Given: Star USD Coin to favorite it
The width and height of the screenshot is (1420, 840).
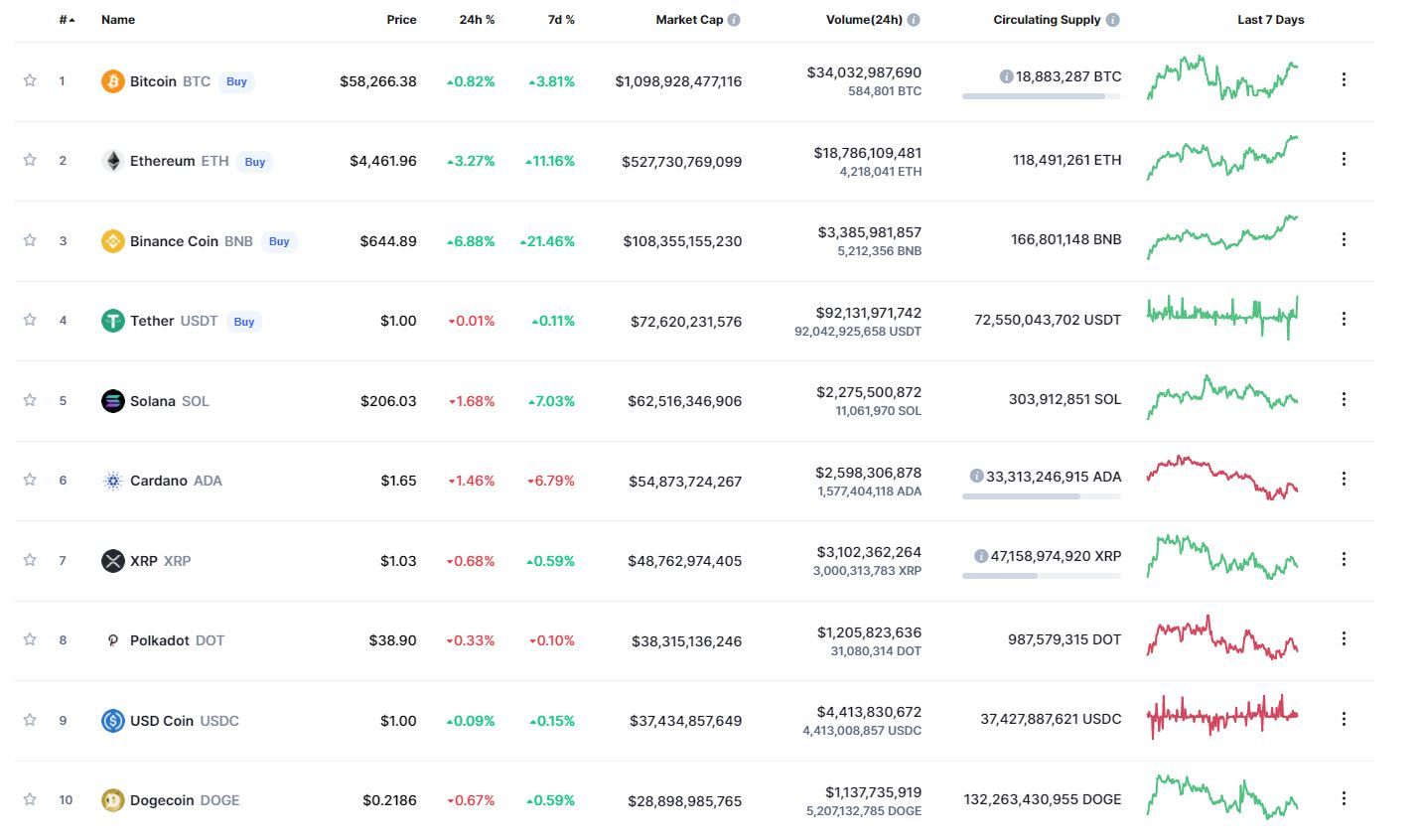Looking at the screenshot, I should [30, 720].
